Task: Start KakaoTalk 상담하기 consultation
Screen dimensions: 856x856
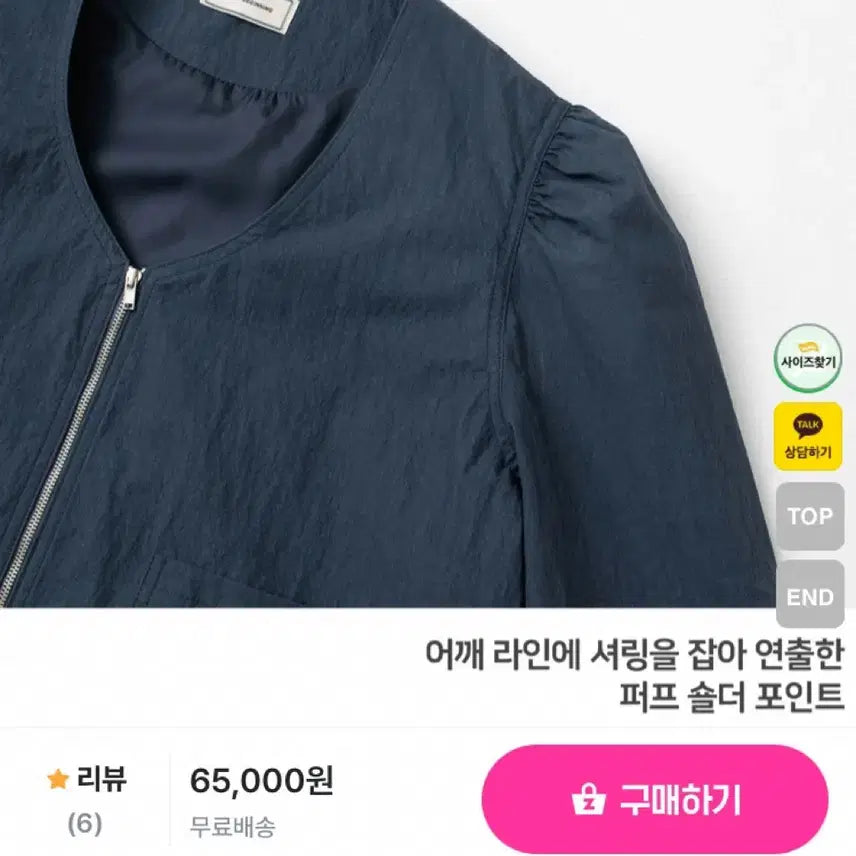Action: (x=808, y=436)
